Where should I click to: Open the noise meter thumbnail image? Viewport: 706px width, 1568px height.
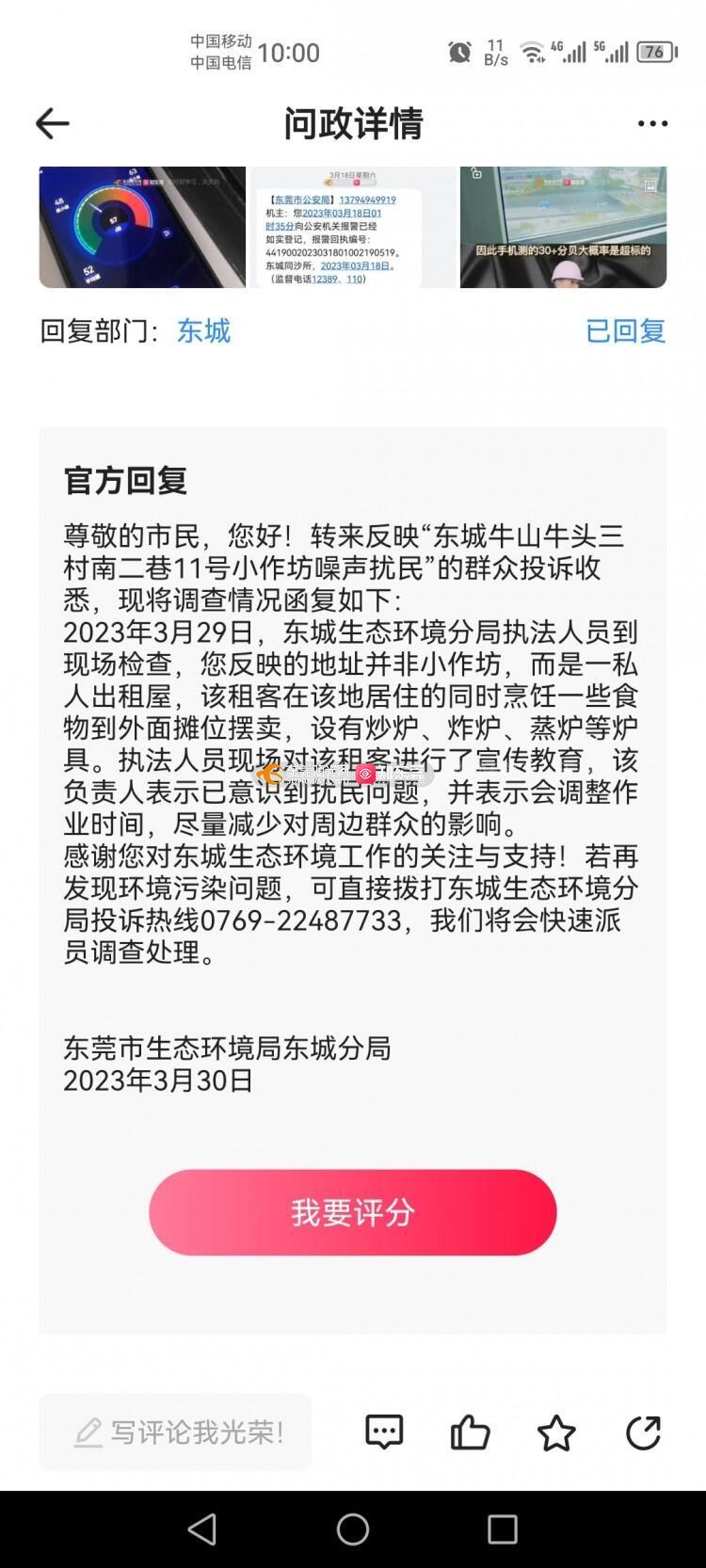click(x=142, y=227)
